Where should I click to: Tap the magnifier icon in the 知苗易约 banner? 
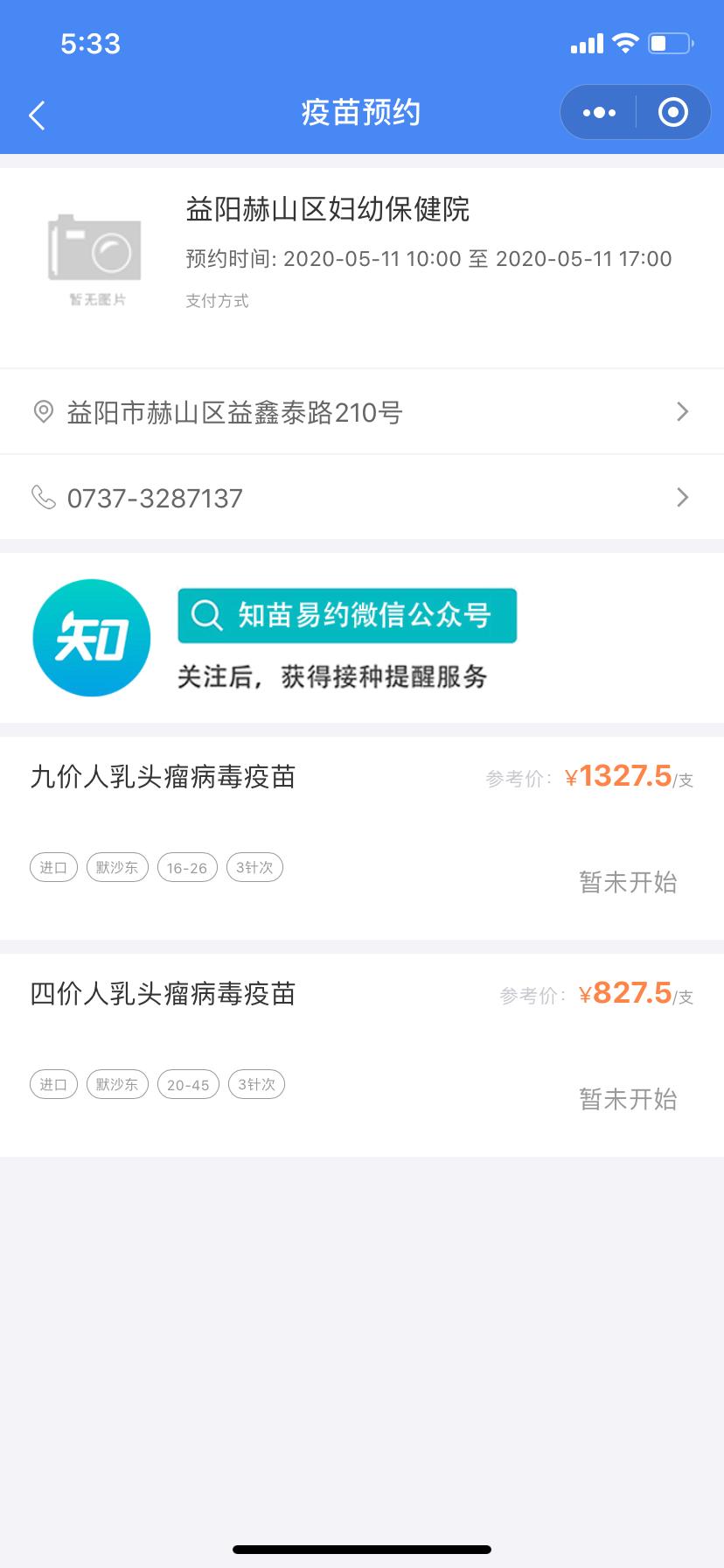tap(205, 615)
